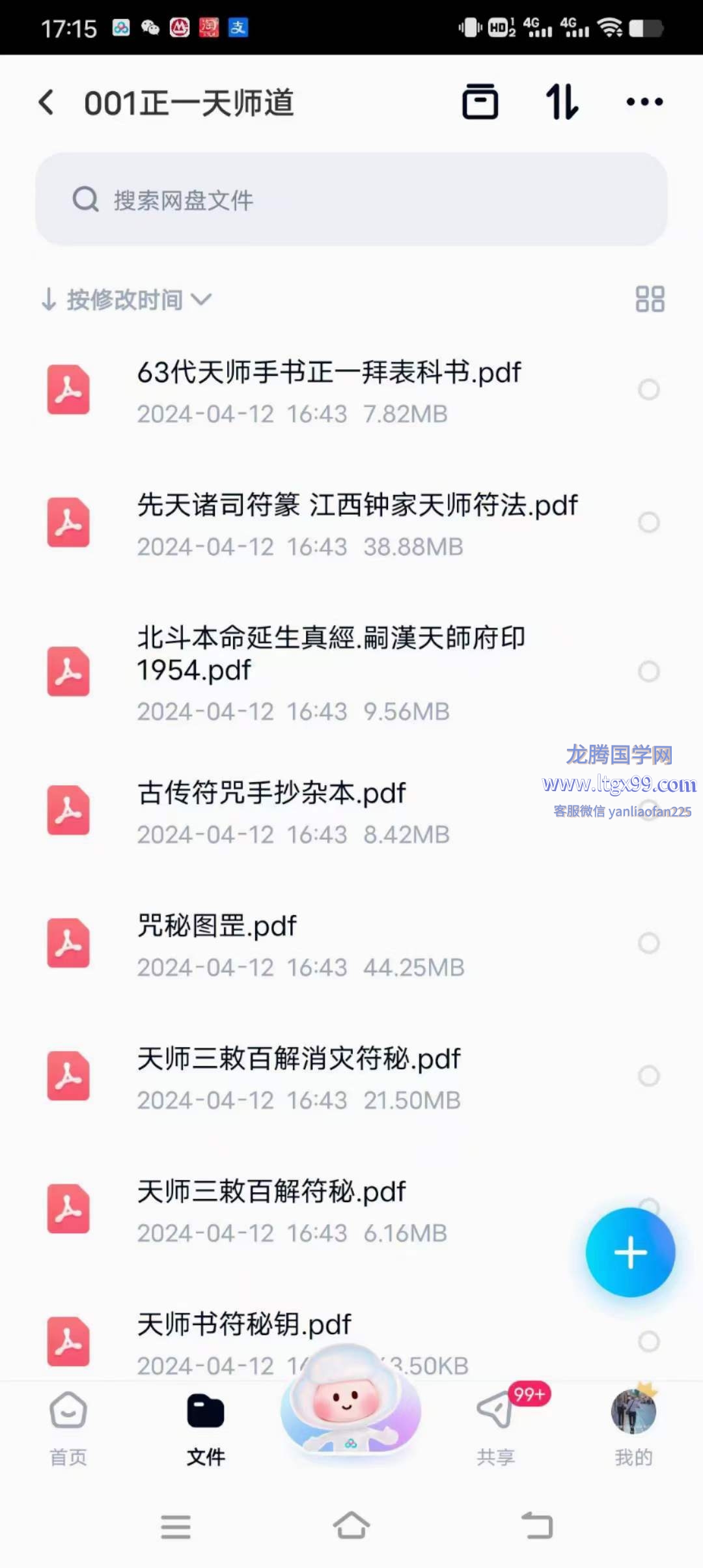Expand the 按修改时间 sort dropdown
This screenshot has height=1568, width=703.
(127, 300)
